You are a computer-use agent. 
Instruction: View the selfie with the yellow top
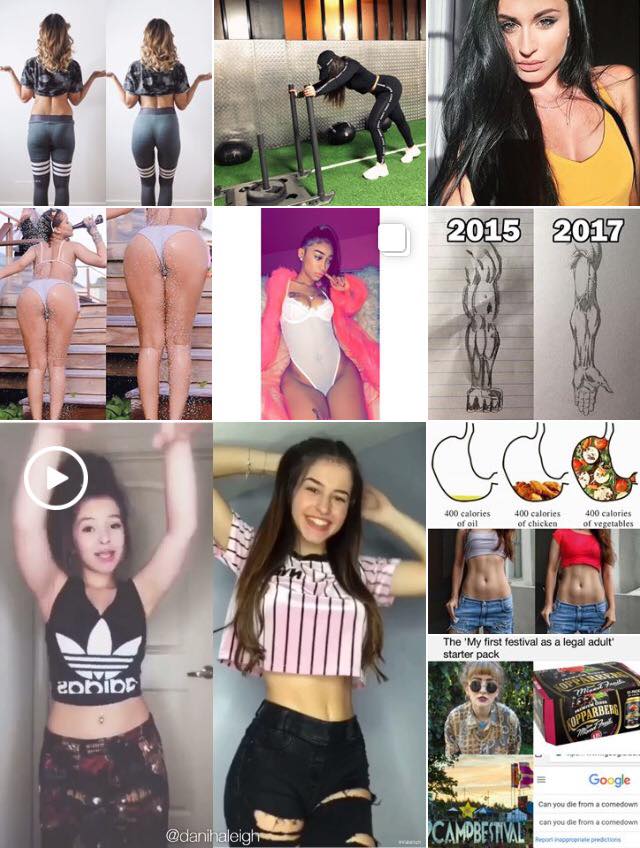pos(534,103)
